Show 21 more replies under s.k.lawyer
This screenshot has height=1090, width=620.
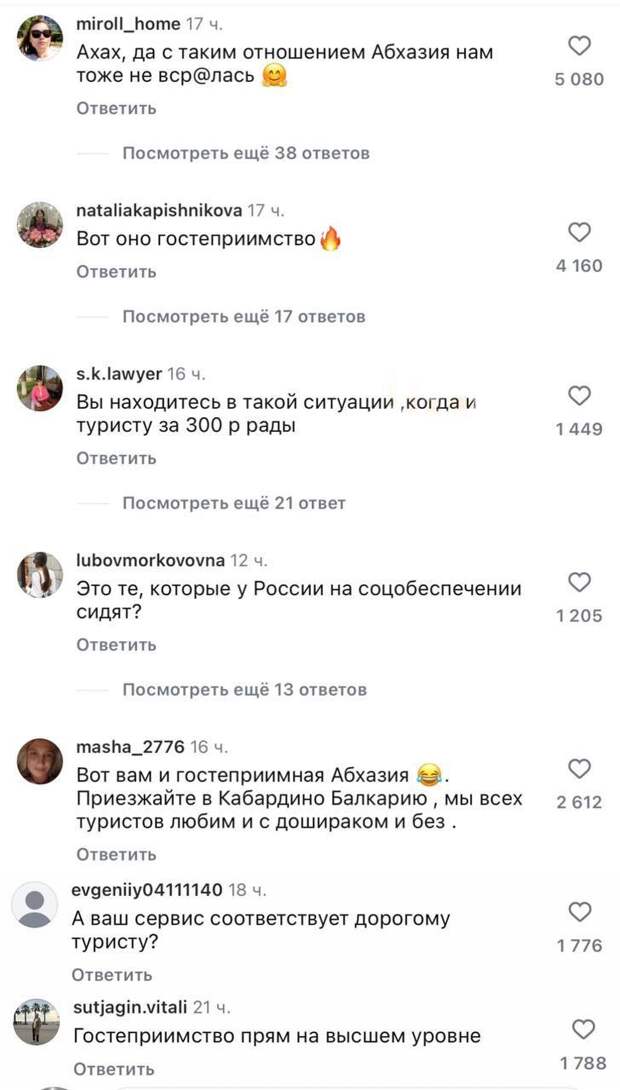(234, 503)
